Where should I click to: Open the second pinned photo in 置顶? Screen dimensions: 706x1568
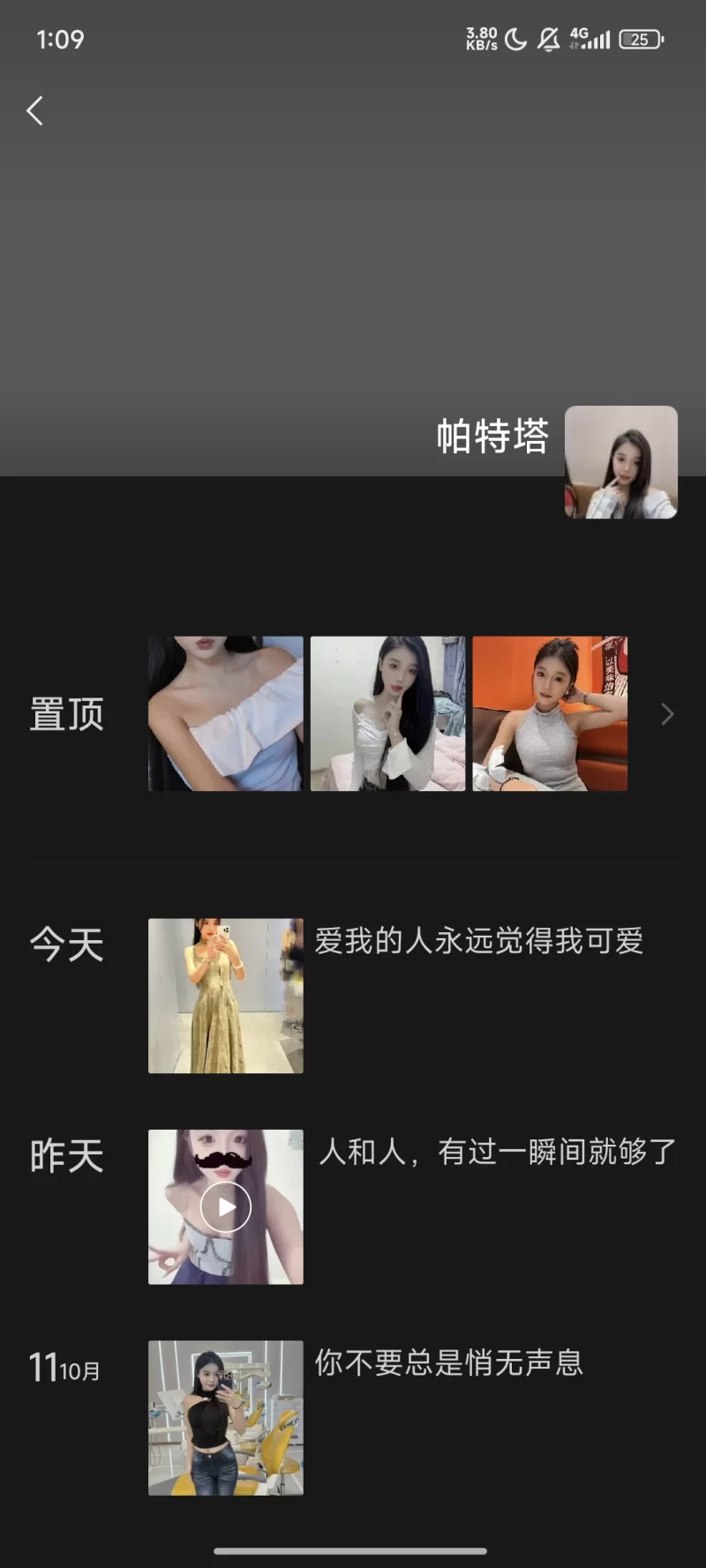tap(387, 713)
